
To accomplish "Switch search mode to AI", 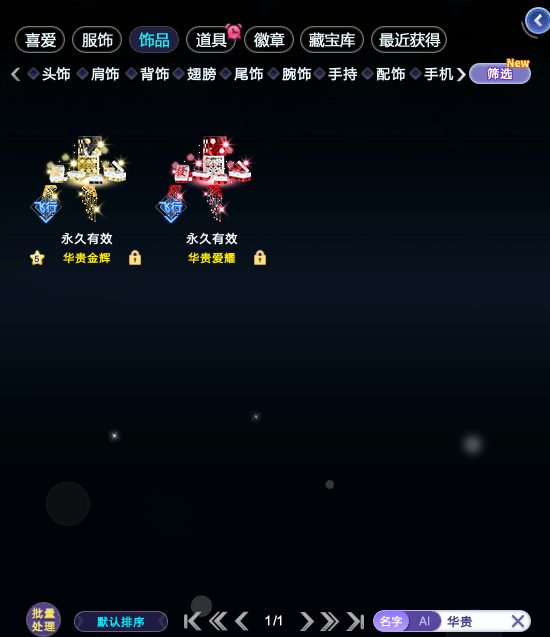I will click(x=424, y=621).
